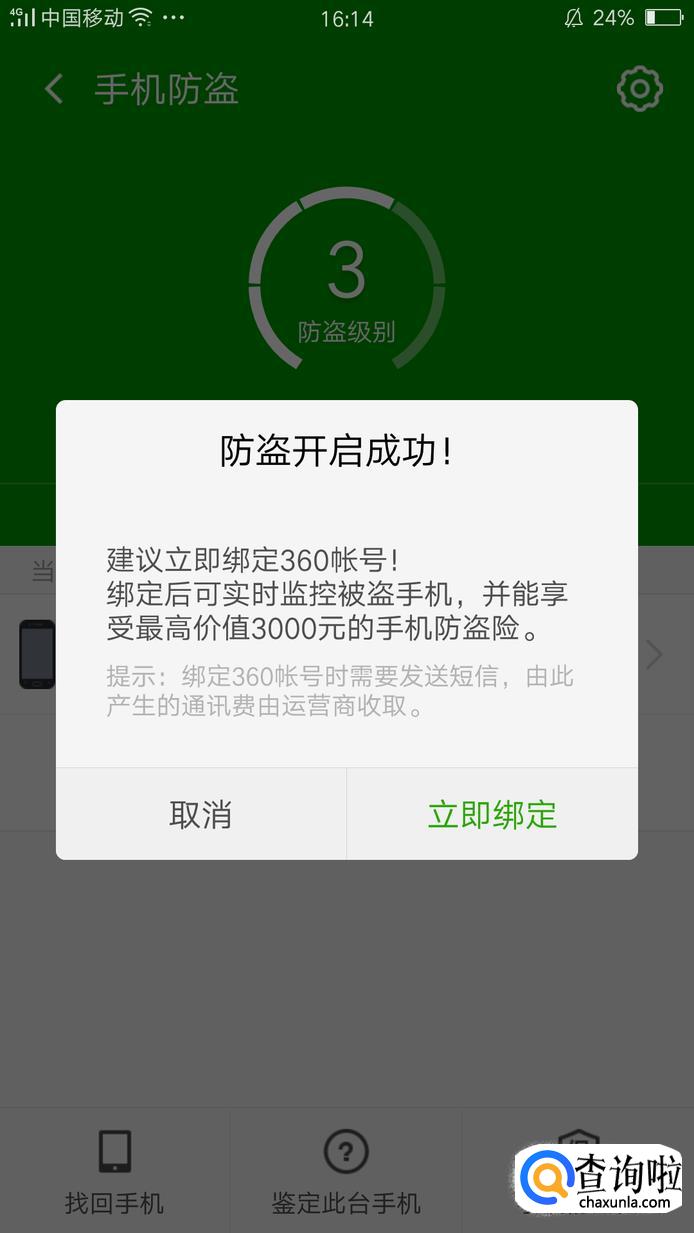Tap 立即绑定 to bind 360 account
Image resolution: width=694 pixels, height=1233 pixels.
492,814
